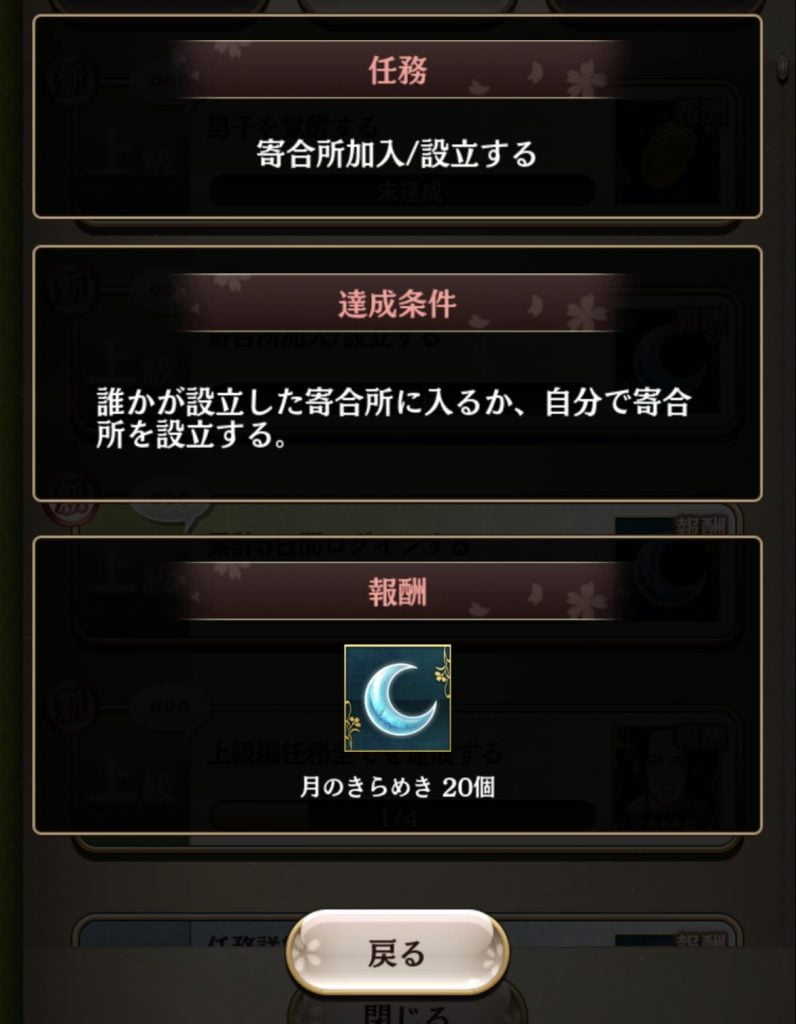Tap the 月のきらめき reward icon
Screen dimensions: 796x1024
[x=397, y=698]
